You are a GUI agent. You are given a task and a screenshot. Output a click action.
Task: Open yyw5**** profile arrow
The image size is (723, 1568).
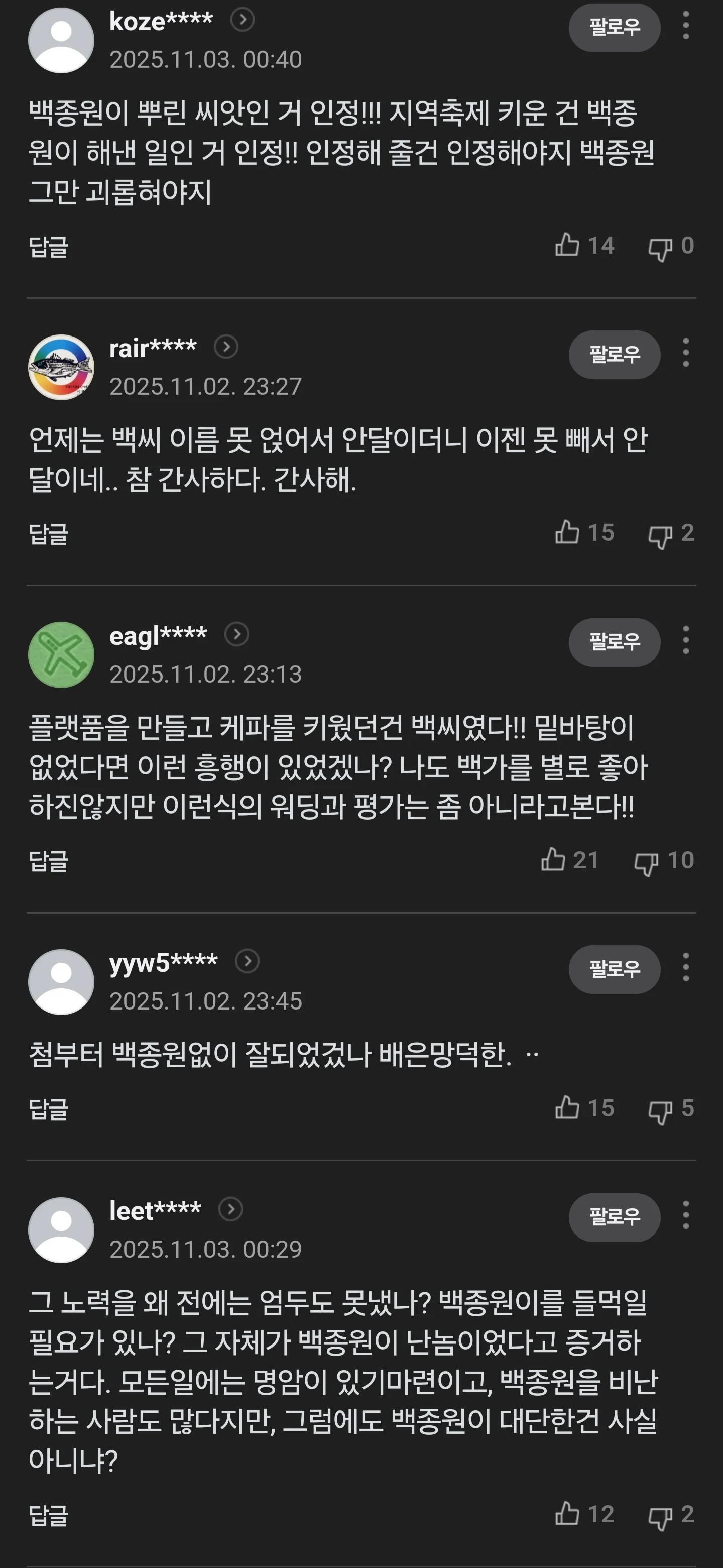(247, 962)
